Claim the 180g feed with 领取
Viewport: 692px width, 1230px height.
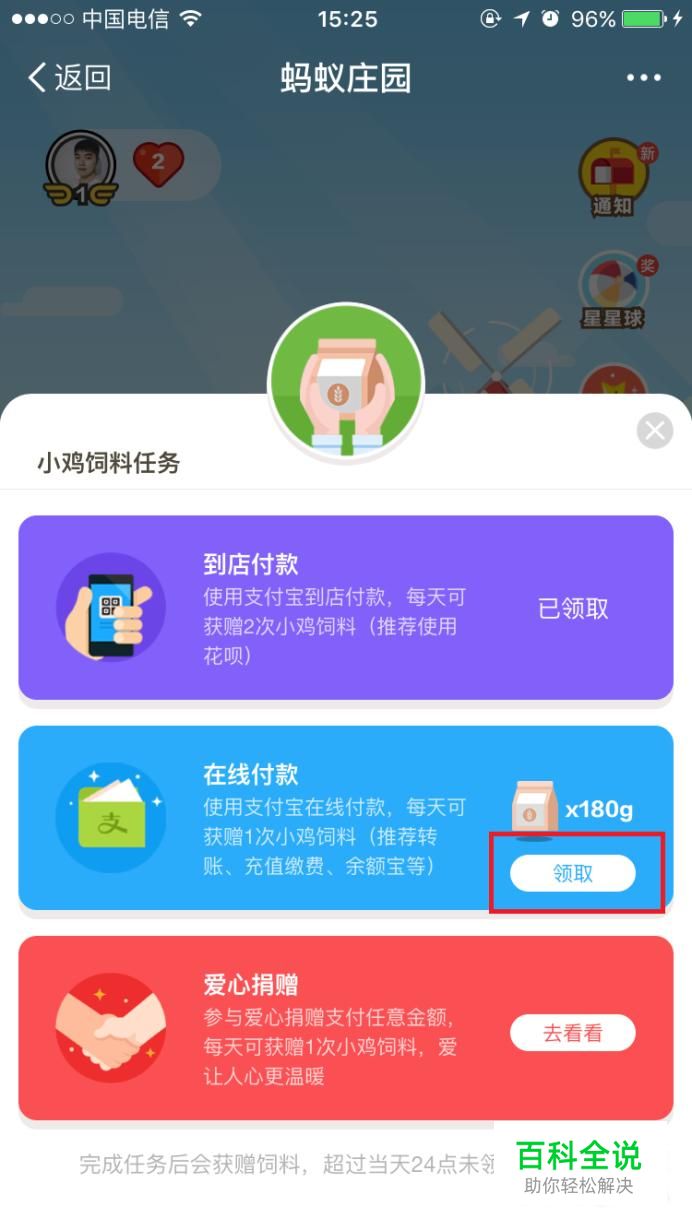coord(573,873)
